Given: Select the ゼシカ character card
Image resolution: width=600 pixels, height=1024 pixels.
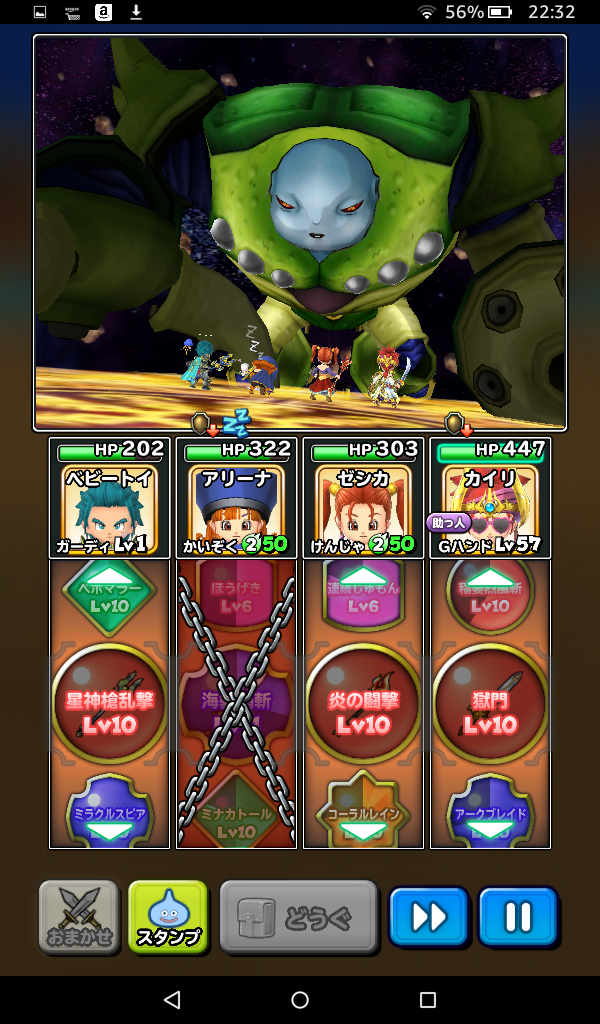Looking at the screenshot, I should (363, 498).
